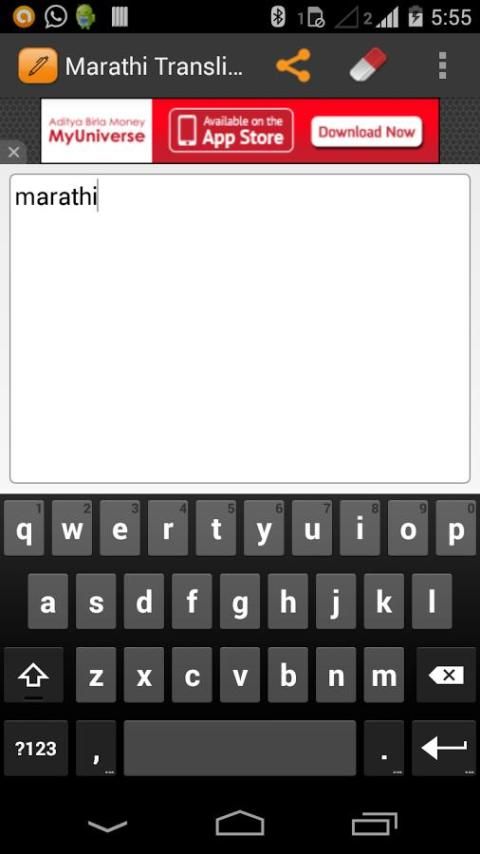
Task: Go to the home screen
Action: point(240,823)
